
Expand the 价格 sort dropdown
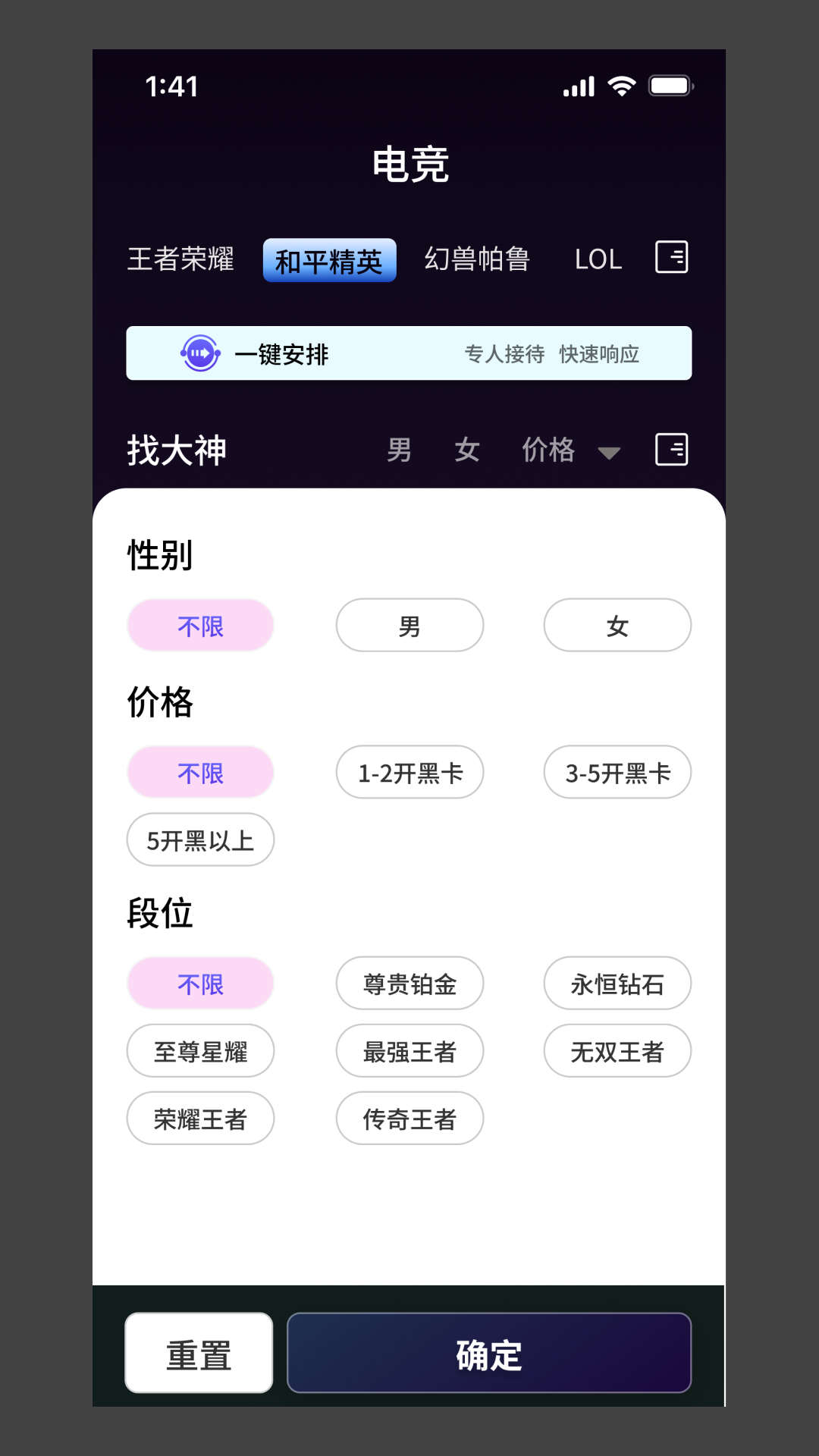[x=570, y=450]
